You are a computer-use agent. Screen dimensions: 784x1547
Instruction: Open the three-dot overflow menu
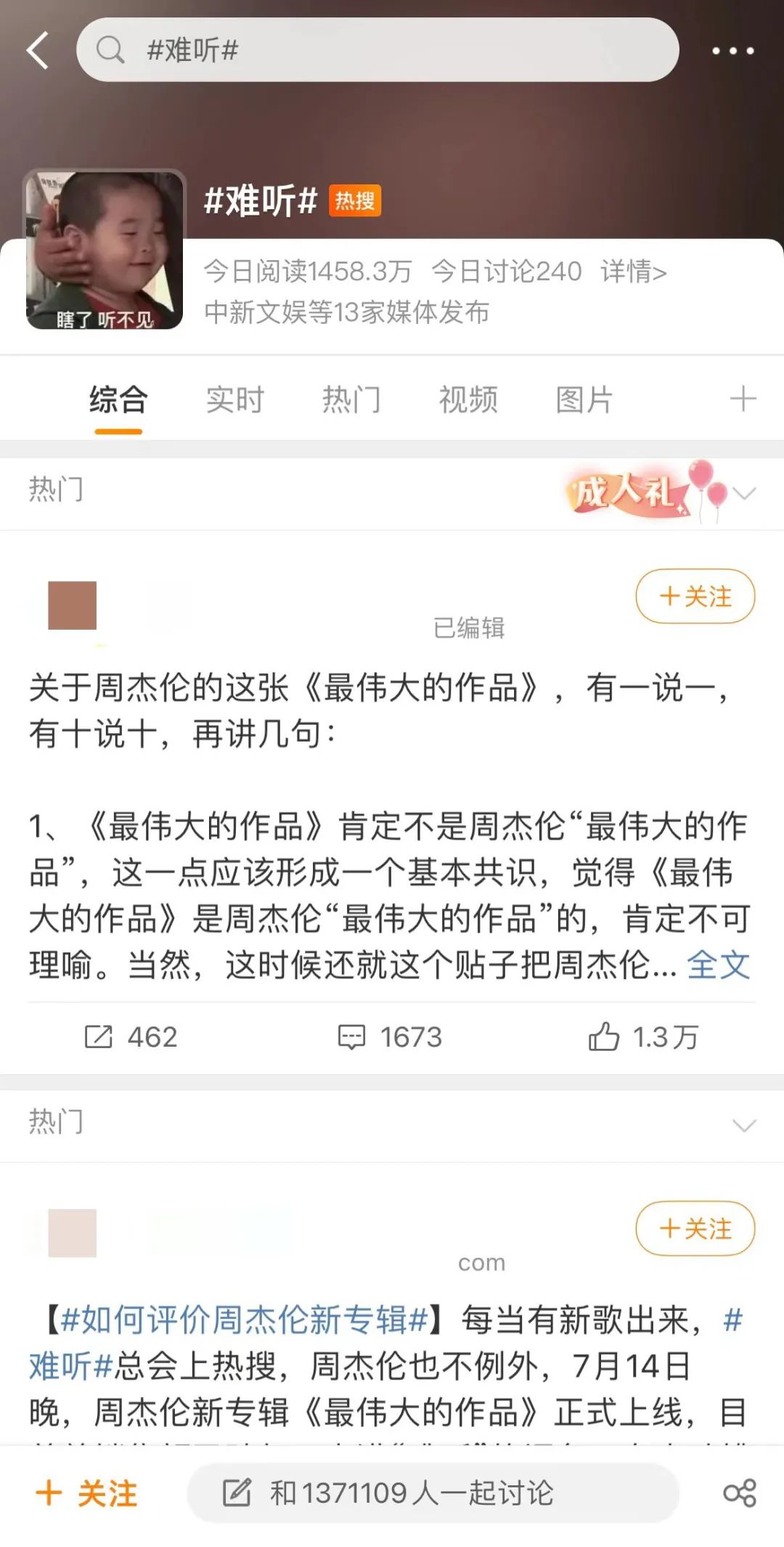click(732, 51)
